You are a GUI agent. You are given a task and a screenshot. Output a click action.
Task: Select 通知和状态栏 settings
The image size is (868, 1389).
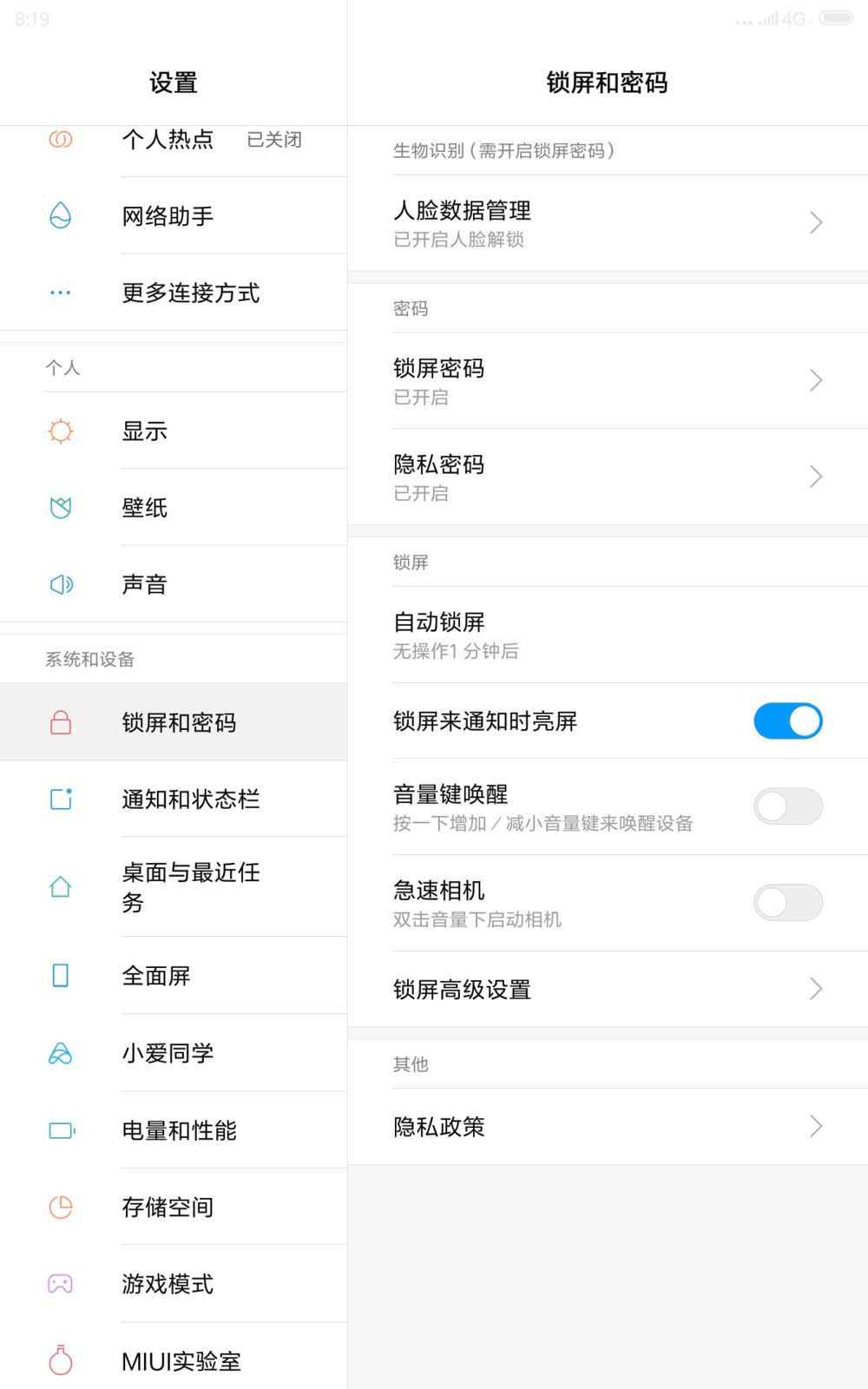[x=174, y=800]
